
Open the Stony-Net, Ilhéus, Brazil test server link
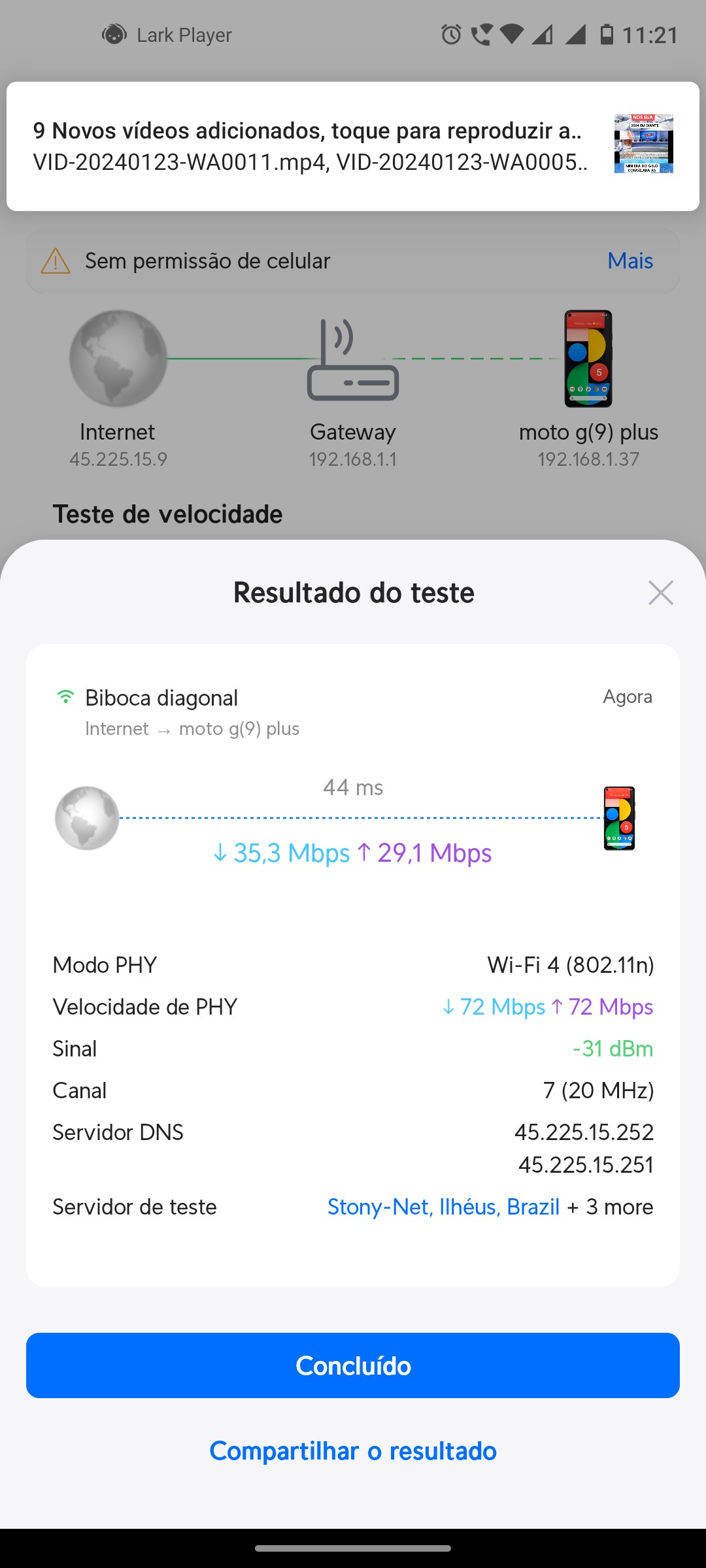click(x=443, y=1207)
